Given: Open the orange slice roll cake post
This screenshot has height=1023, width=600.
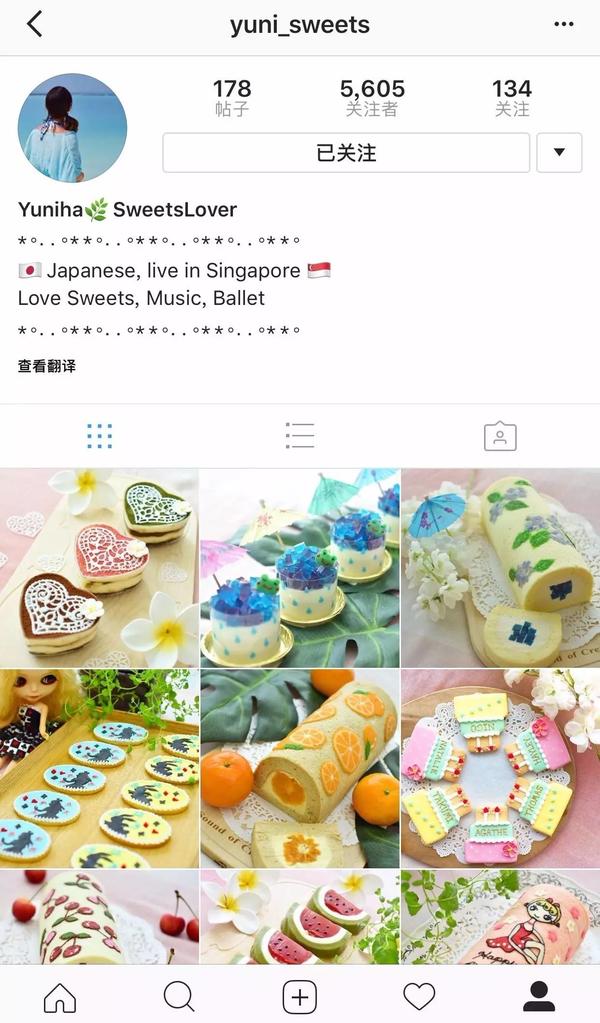Looking at the screenshot, I should (x=299, y=768).
